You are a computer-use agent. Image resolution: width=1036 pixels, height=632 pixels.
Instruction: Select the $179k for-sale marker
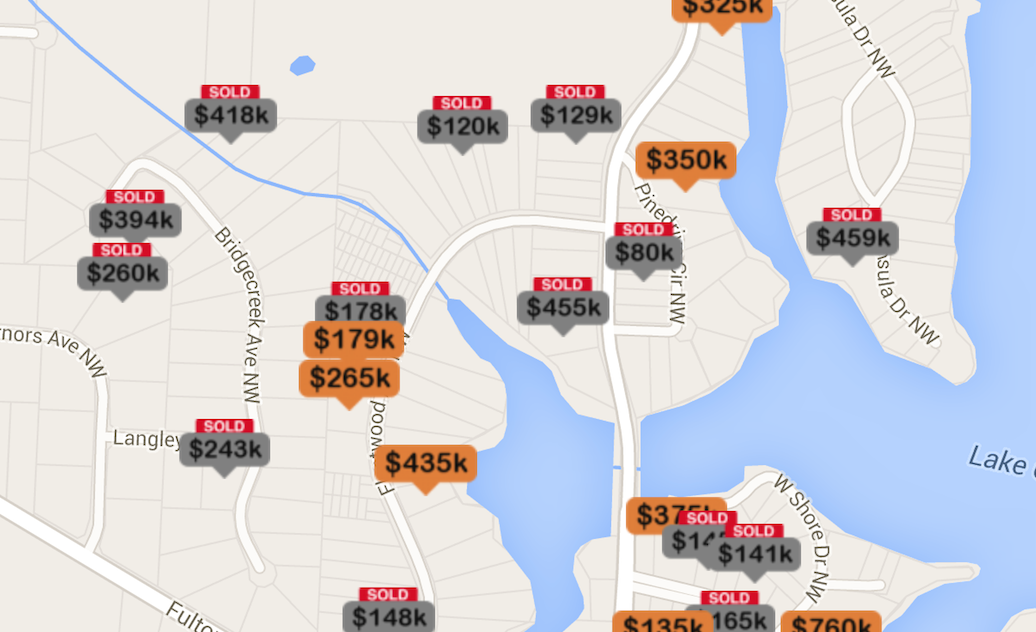coord(353,340)
